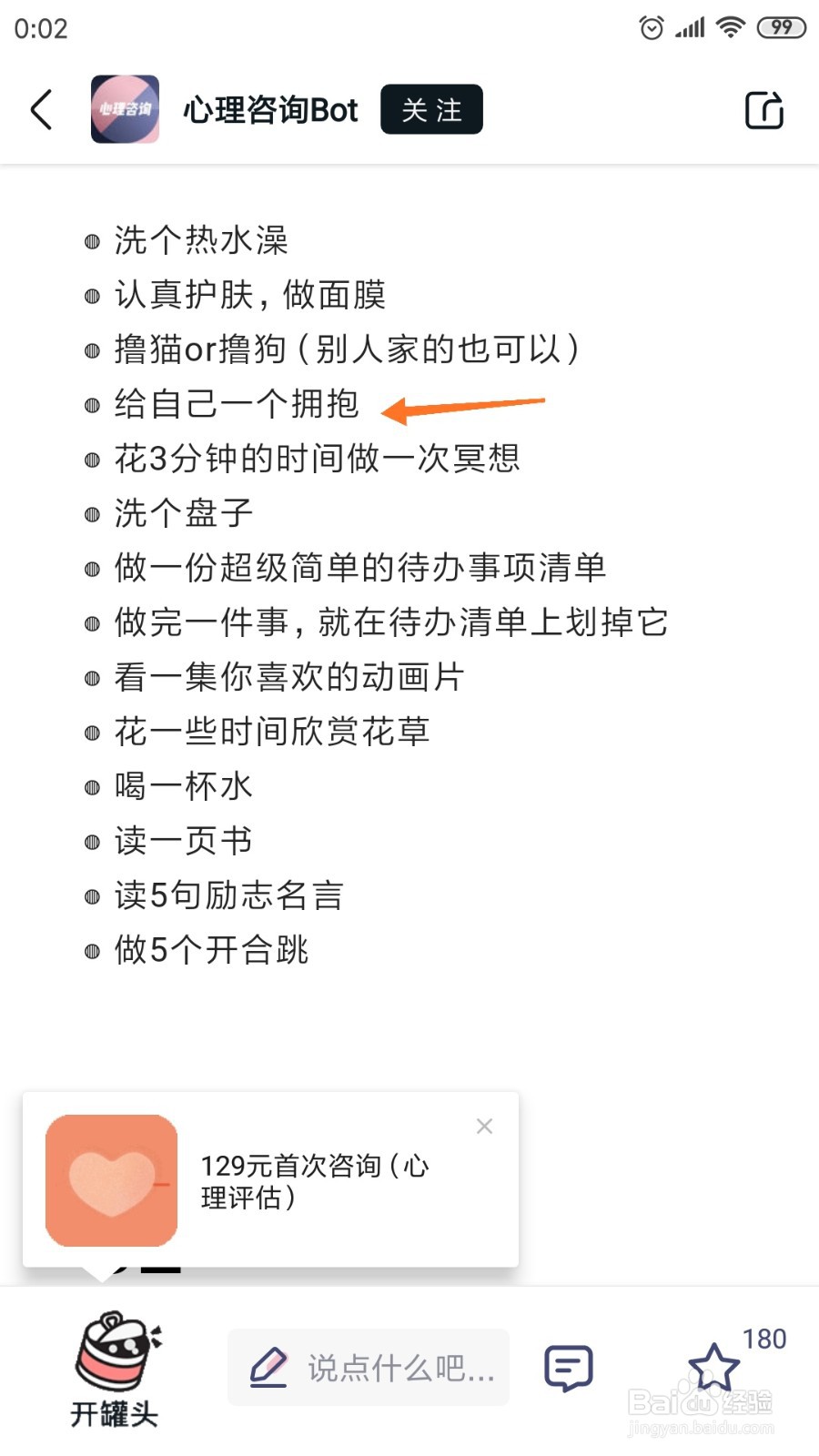Select the 给自己一个拥抱 list item
The image size is (819, 1456).
237,404
